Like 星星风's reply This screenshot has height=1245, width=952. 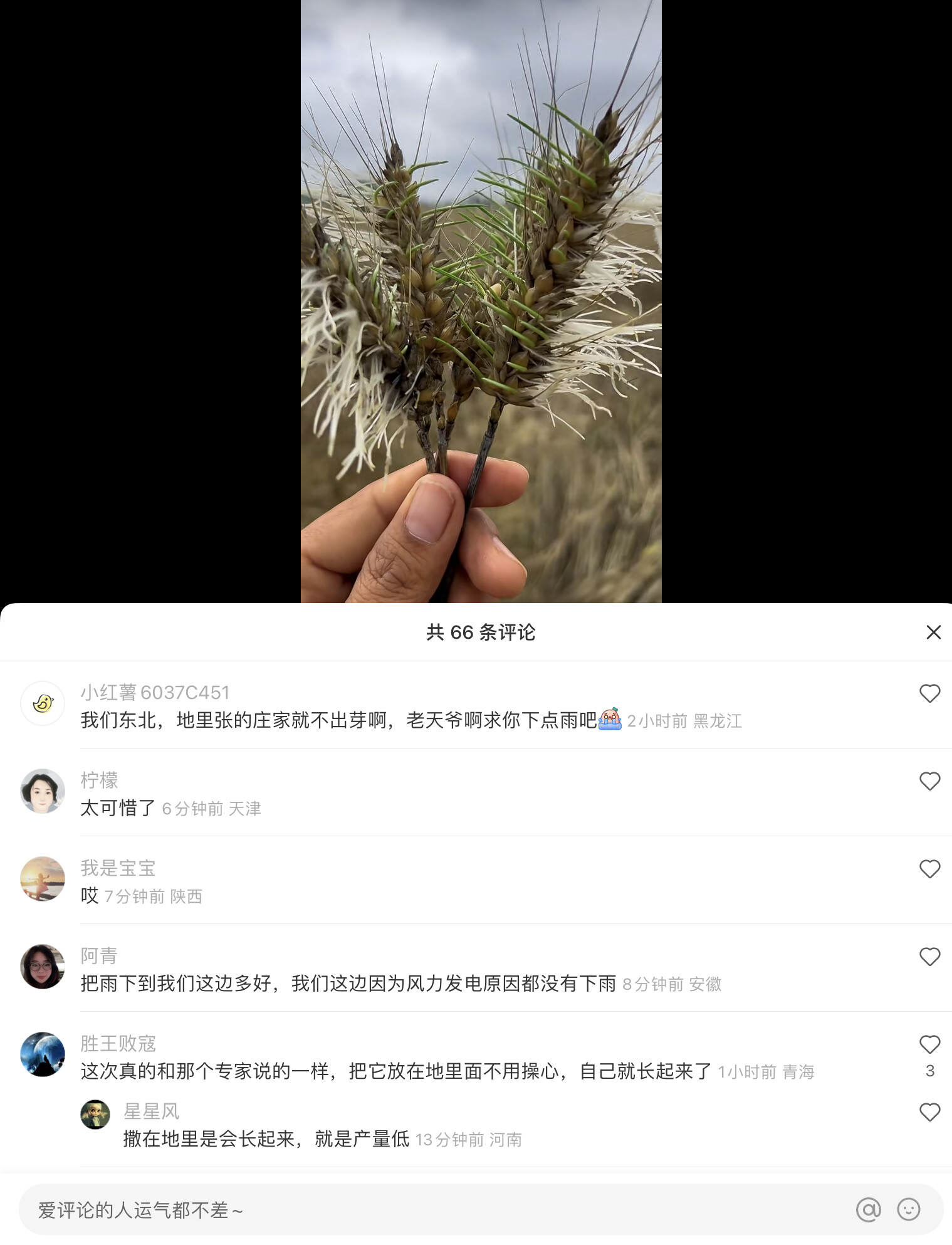[929, 1112]
